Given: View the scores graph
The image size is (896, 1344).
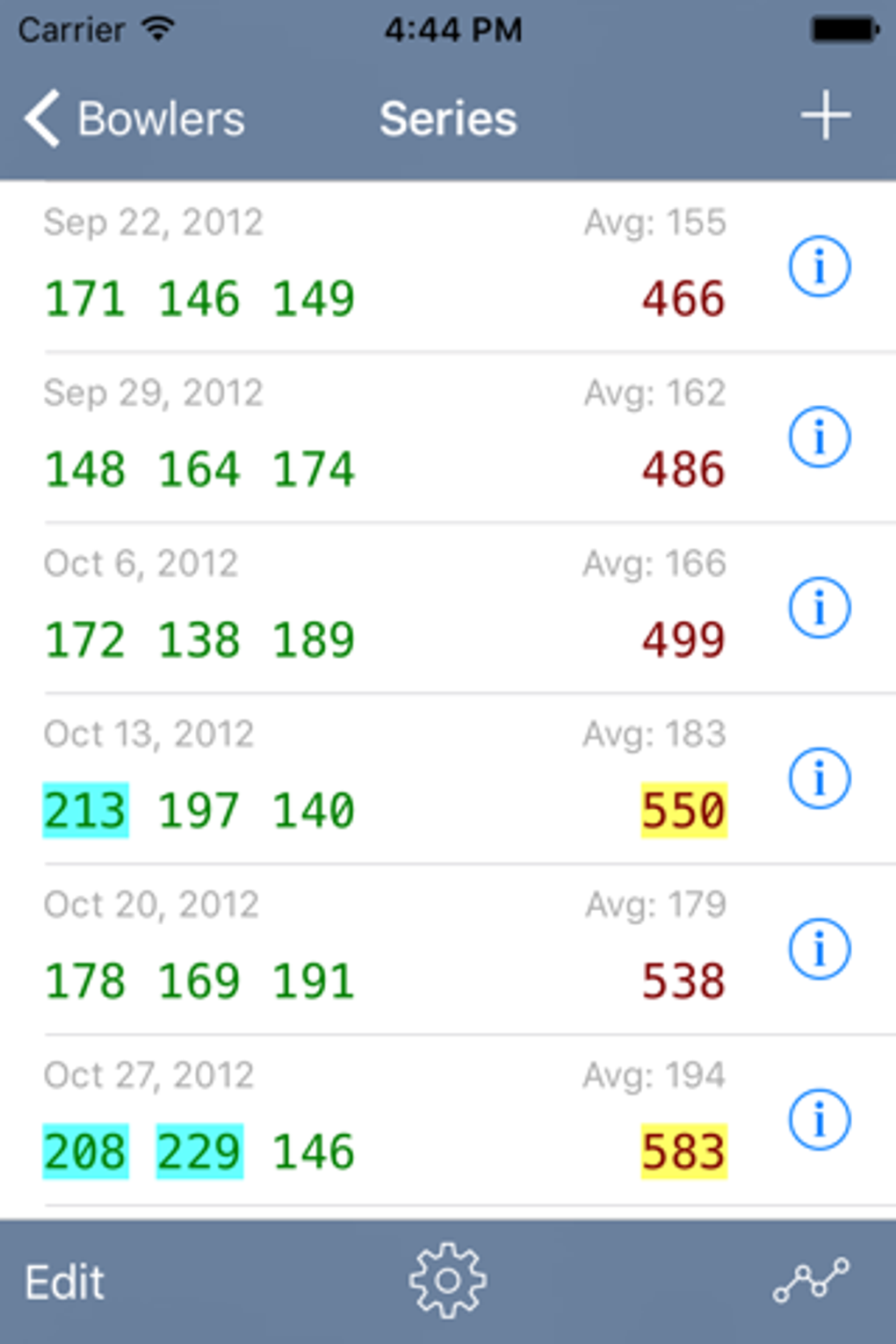Looking at the screenshot, I should (811, 1280).
